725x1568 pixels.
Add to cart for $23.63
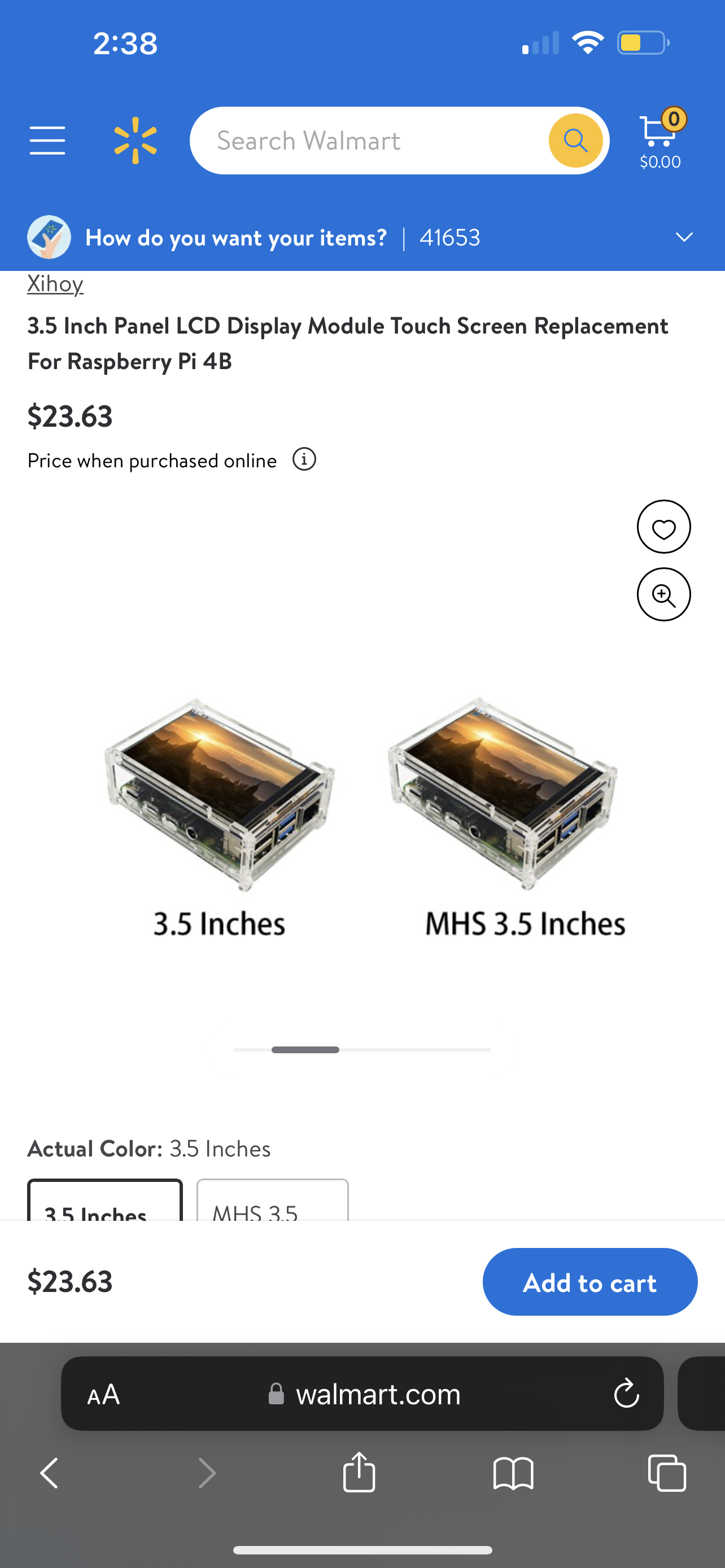(x=589, y=1282)
